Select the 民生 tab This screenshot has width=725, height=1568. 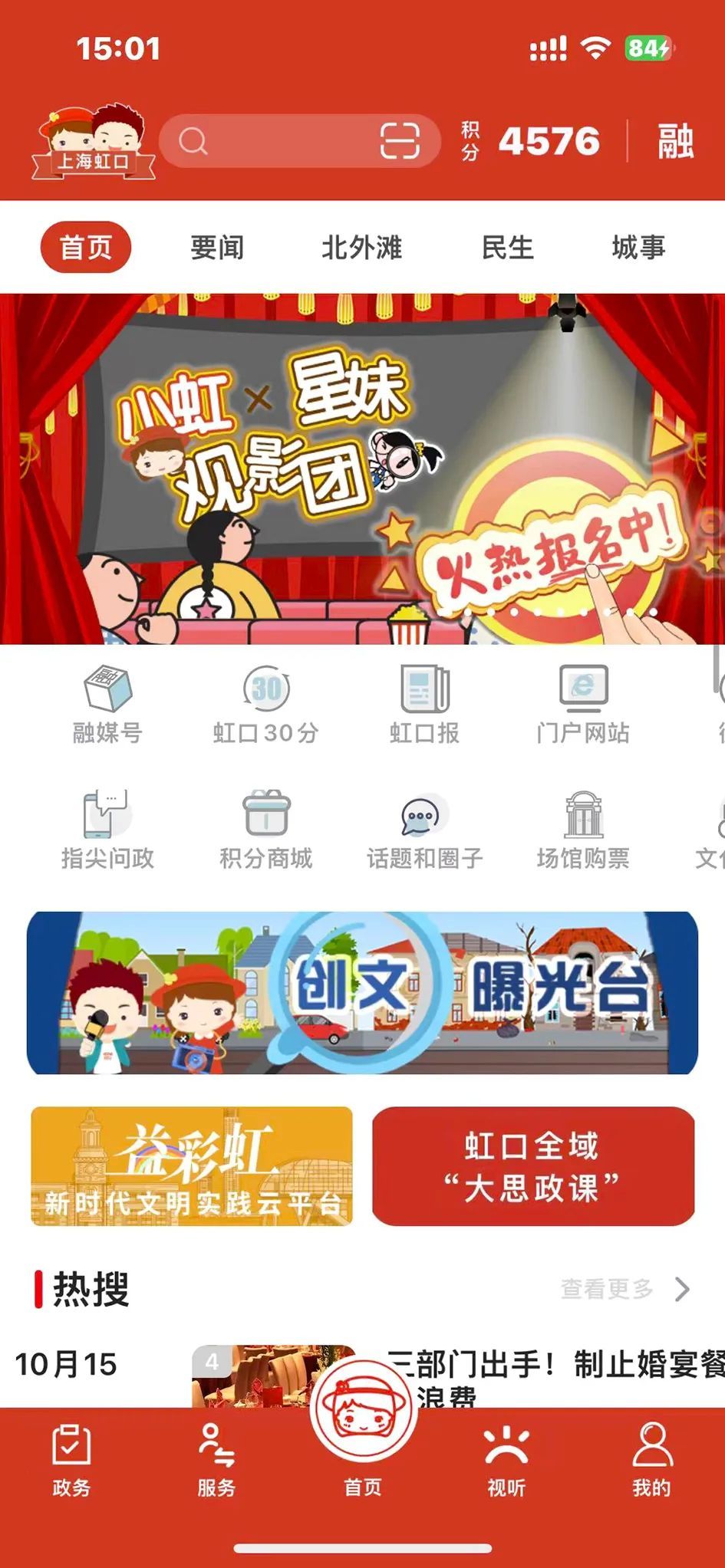click(x=507, y=248)
